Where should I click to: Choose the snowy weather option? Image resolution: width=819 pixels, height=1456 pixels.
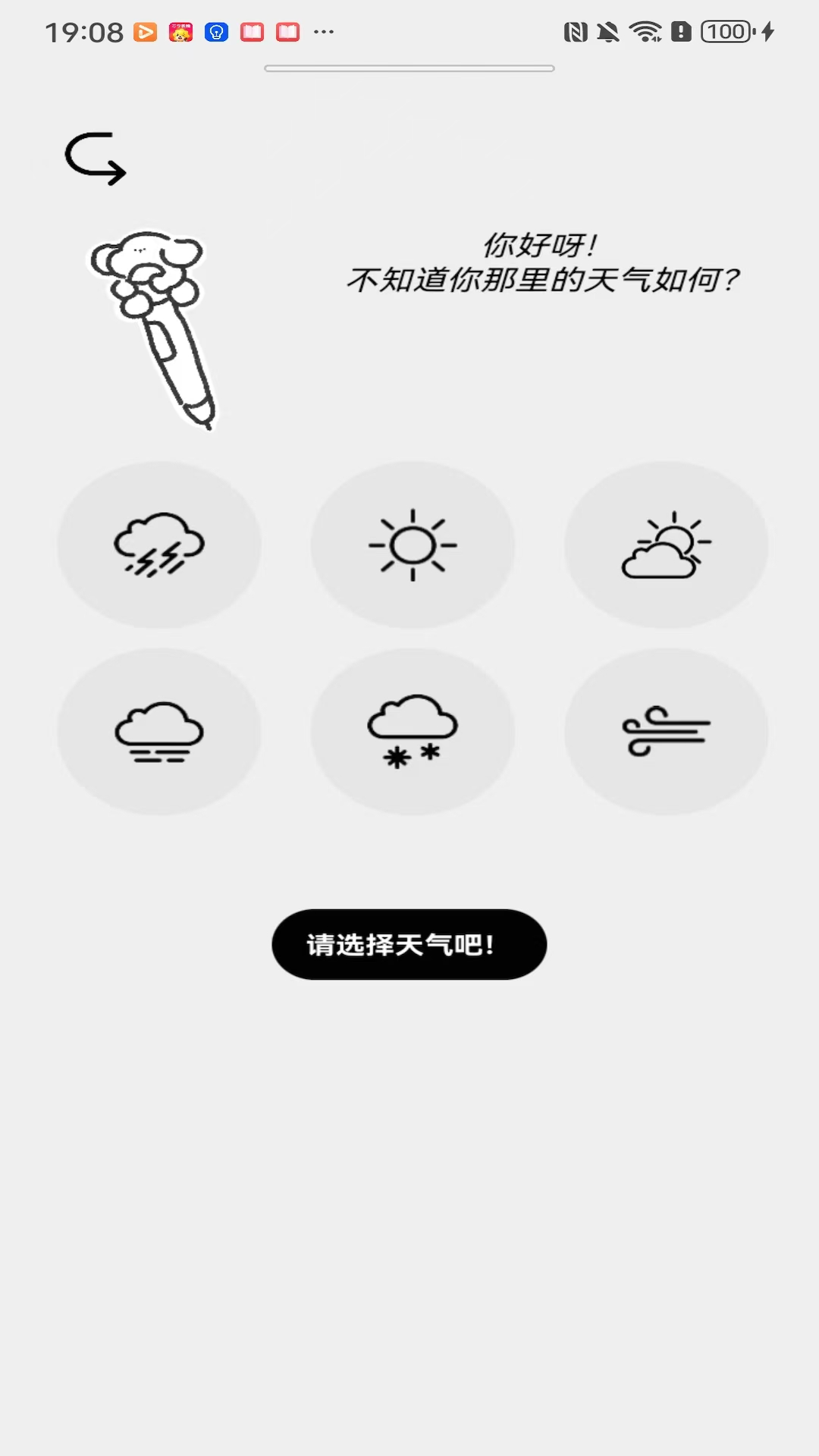(x=413, y=732)
